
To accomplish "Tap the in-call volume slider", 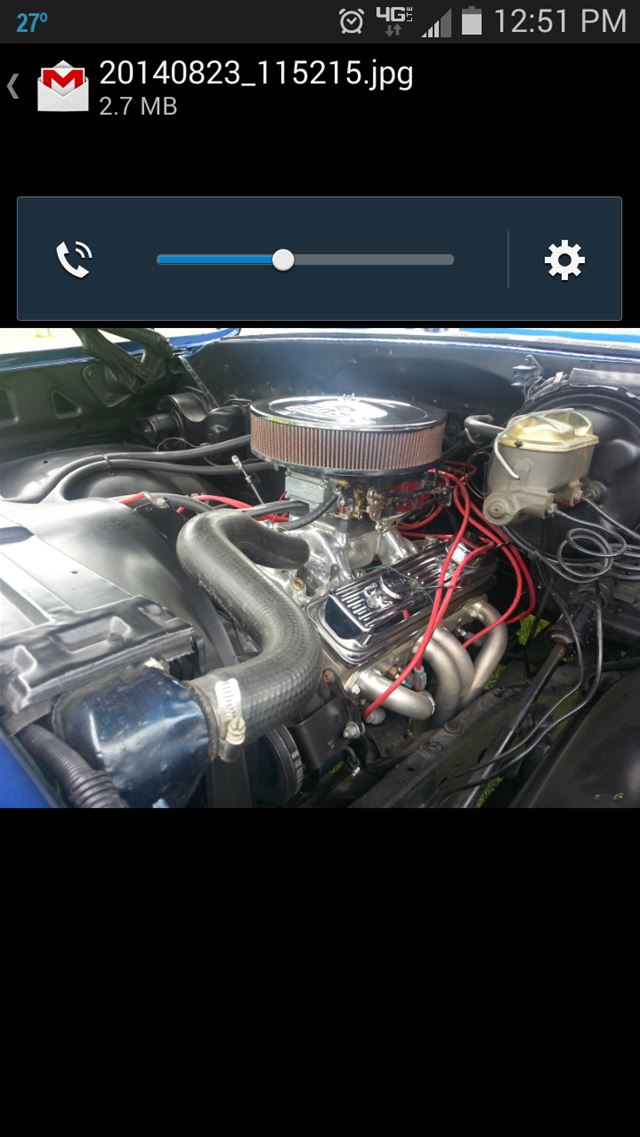I will click(305, 260).
